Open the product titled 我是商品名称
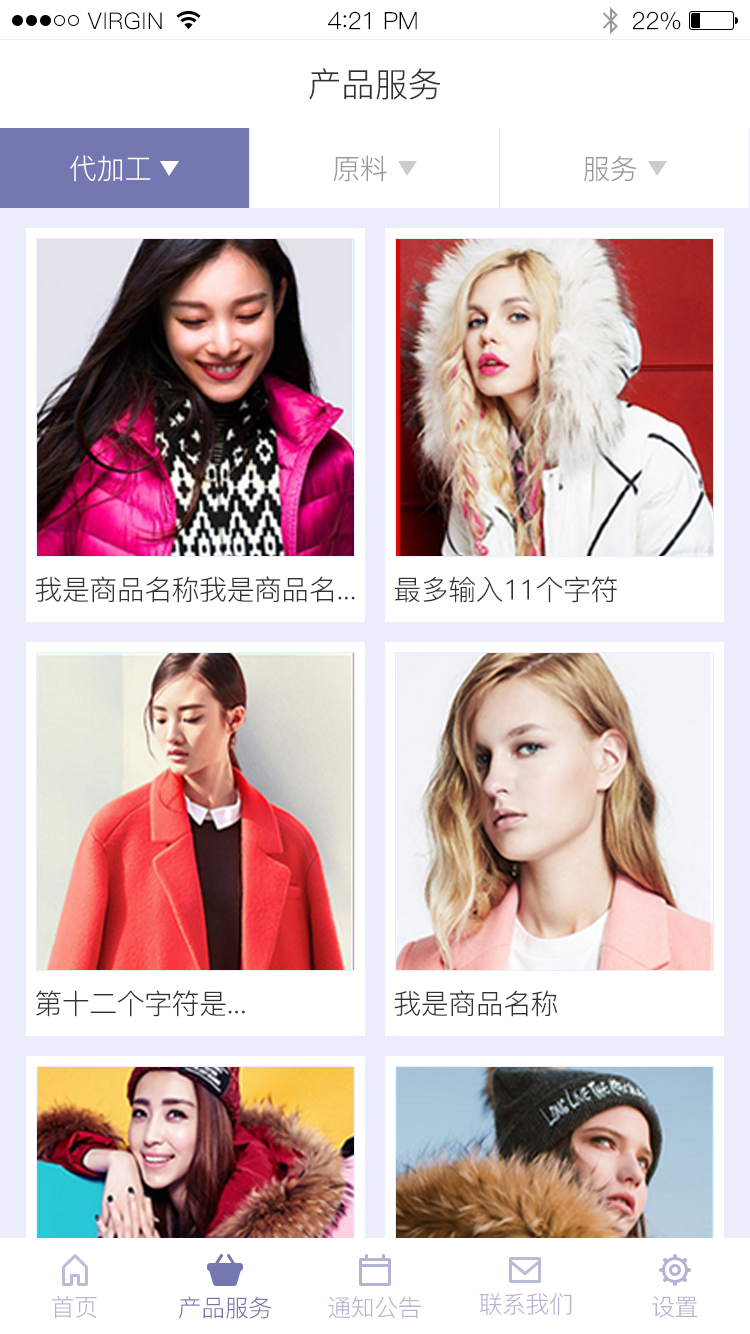The height and width of the screenshot is (1334, 750). click(x=554, y=839)
